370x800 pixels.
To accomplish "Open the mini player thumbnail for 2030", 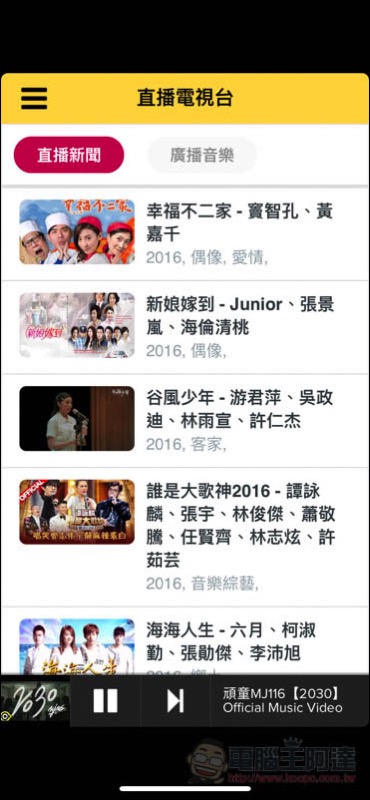I will [35, 702].
